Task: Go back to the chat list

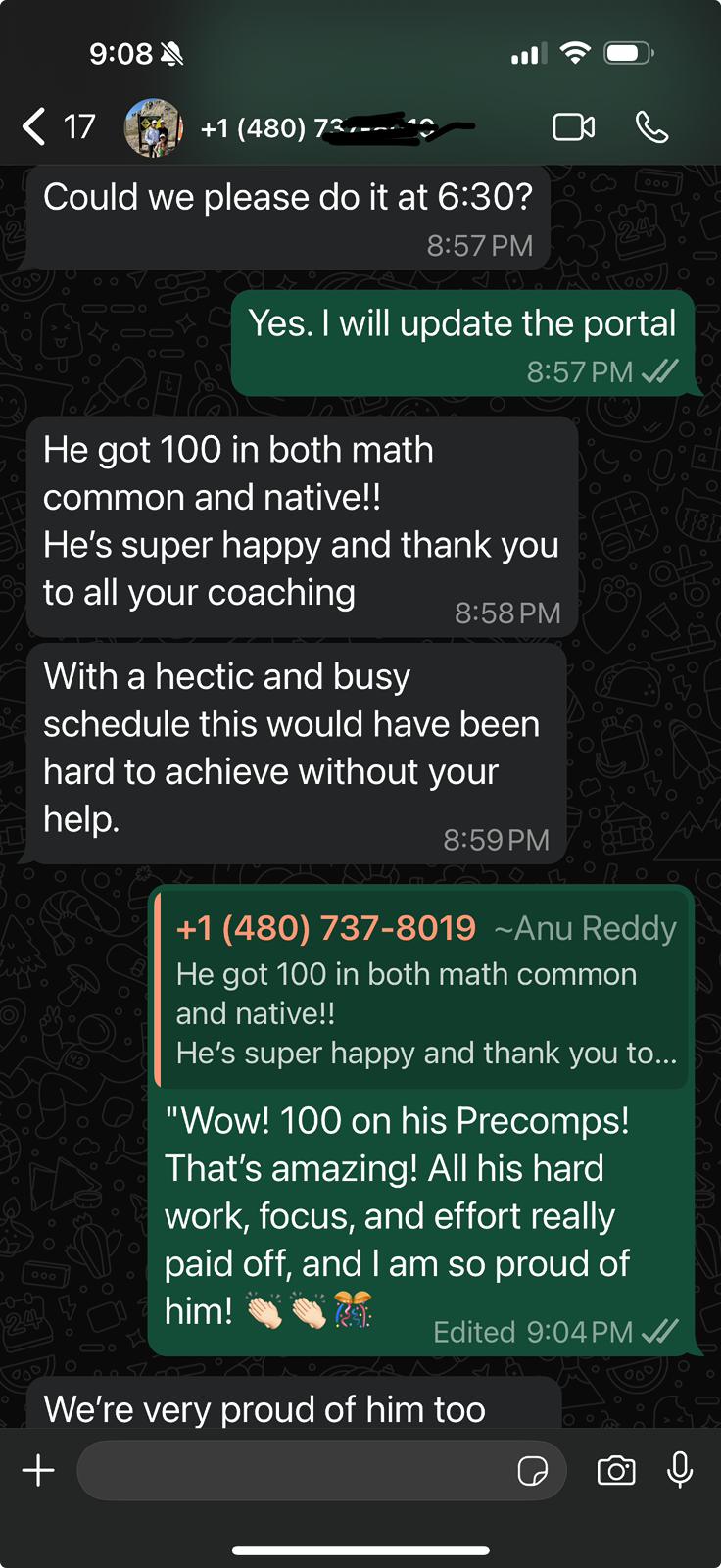Action: 35,127
